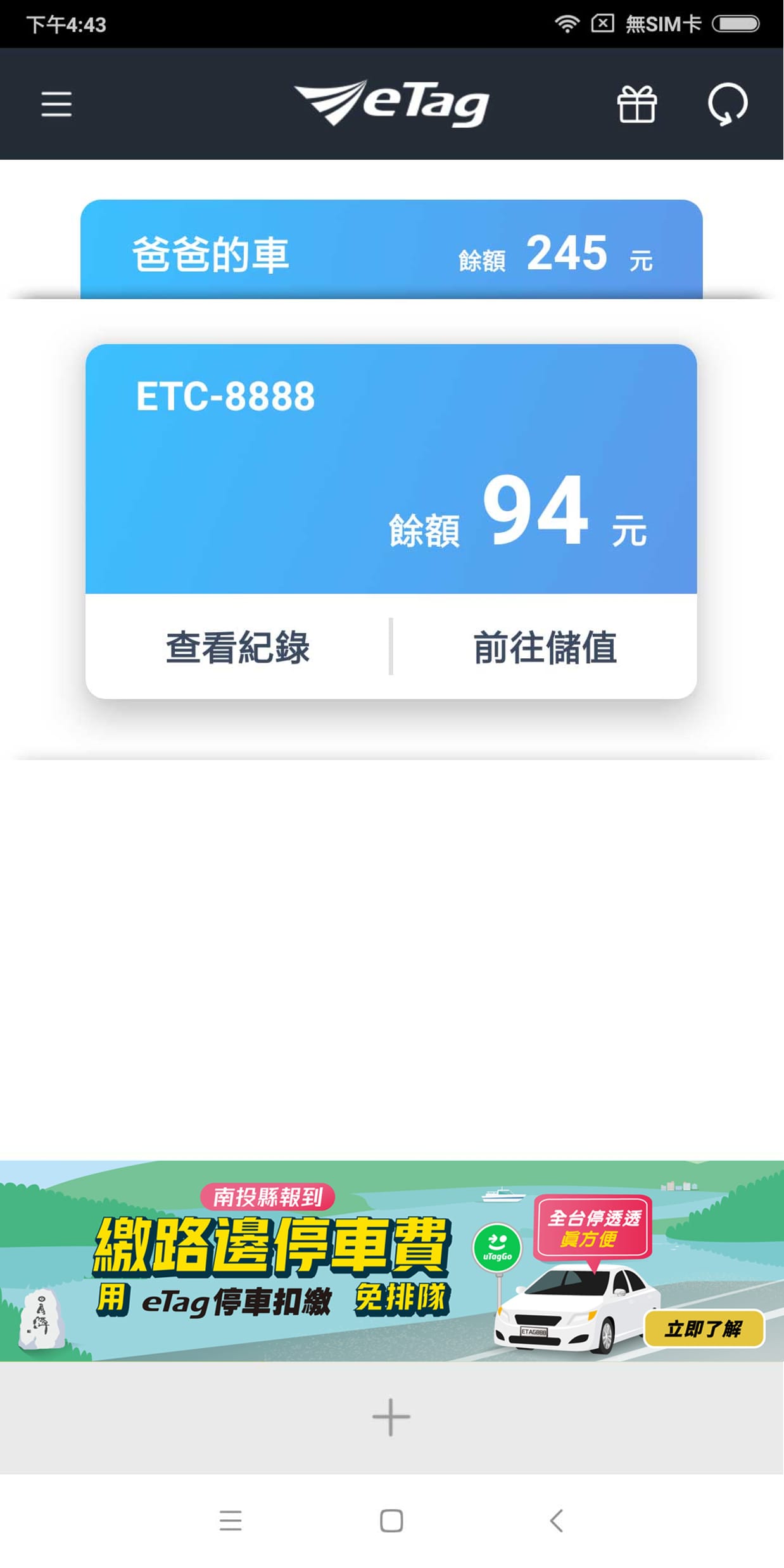Open the navigation drawer menu

pyautogui.click(x=56, y=103)
